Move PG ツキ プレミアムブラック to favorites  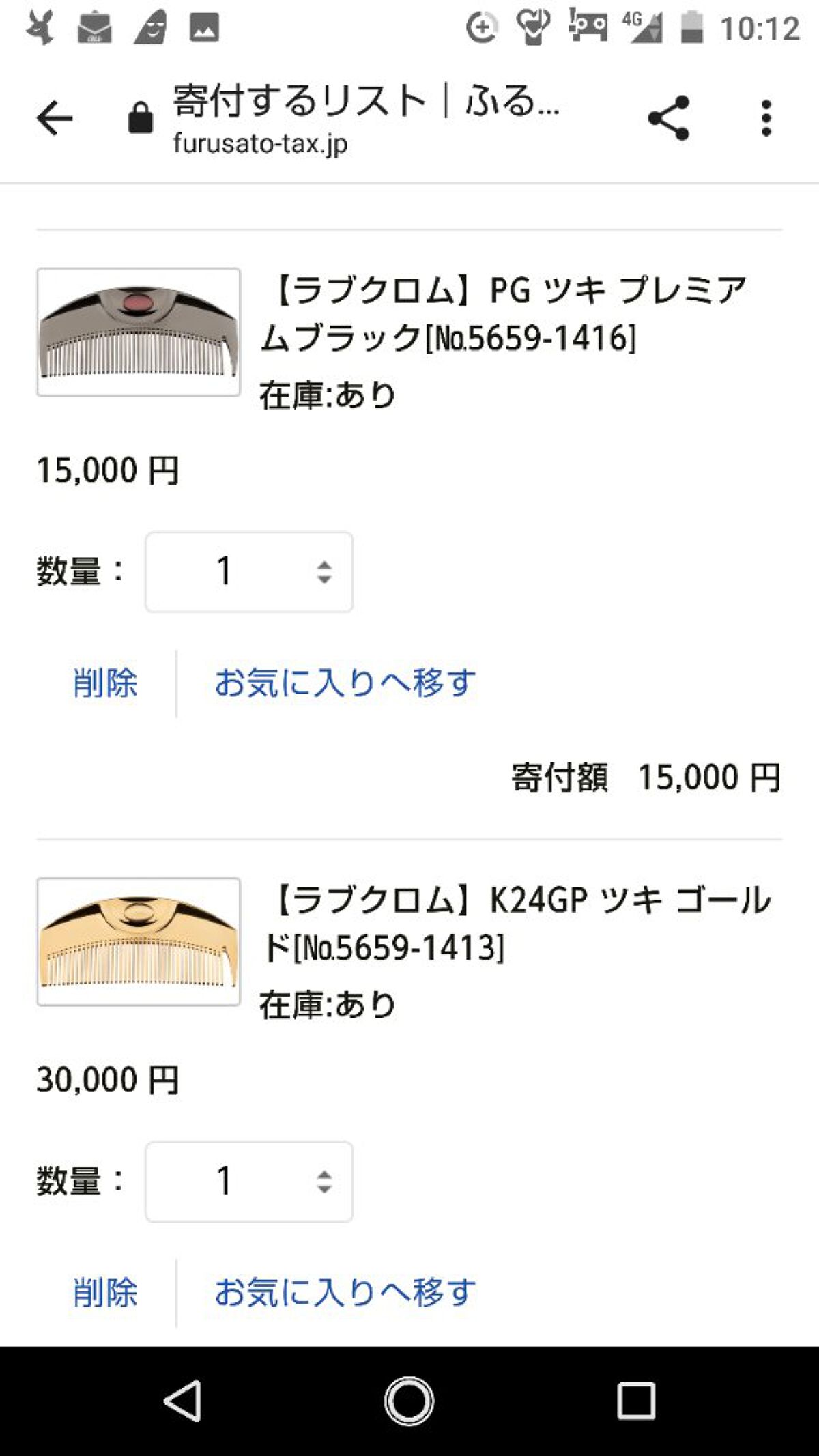[x=345, y=683]
